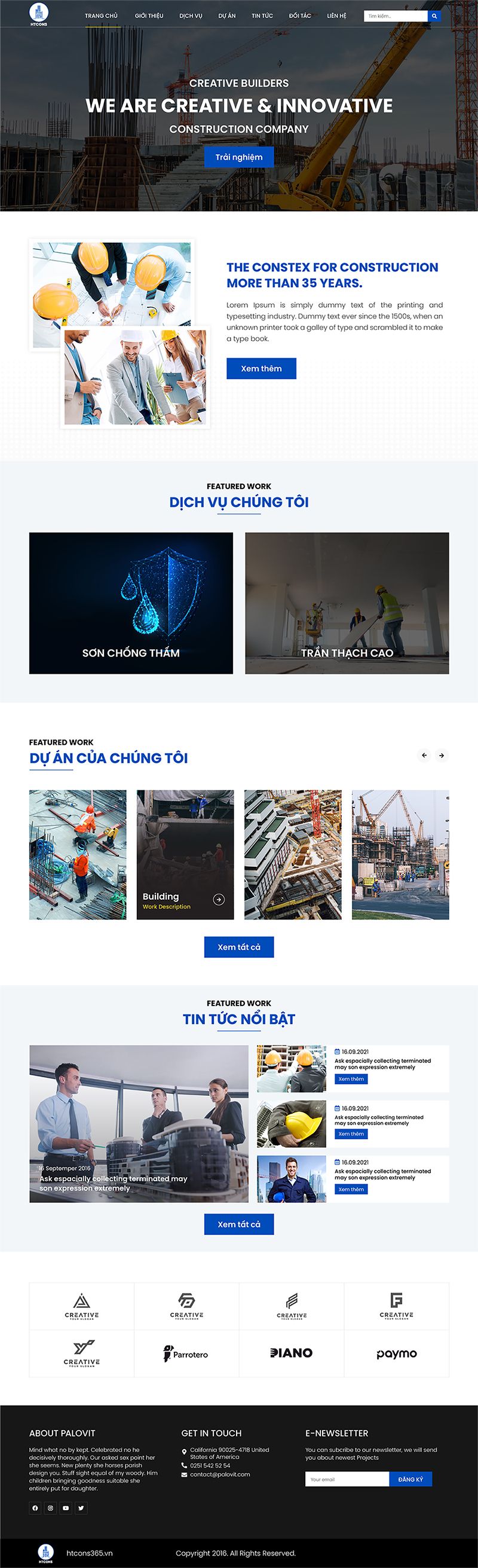Focus the Your email newsletter field
This screenshot has width=478, height=1568.
347,1479
